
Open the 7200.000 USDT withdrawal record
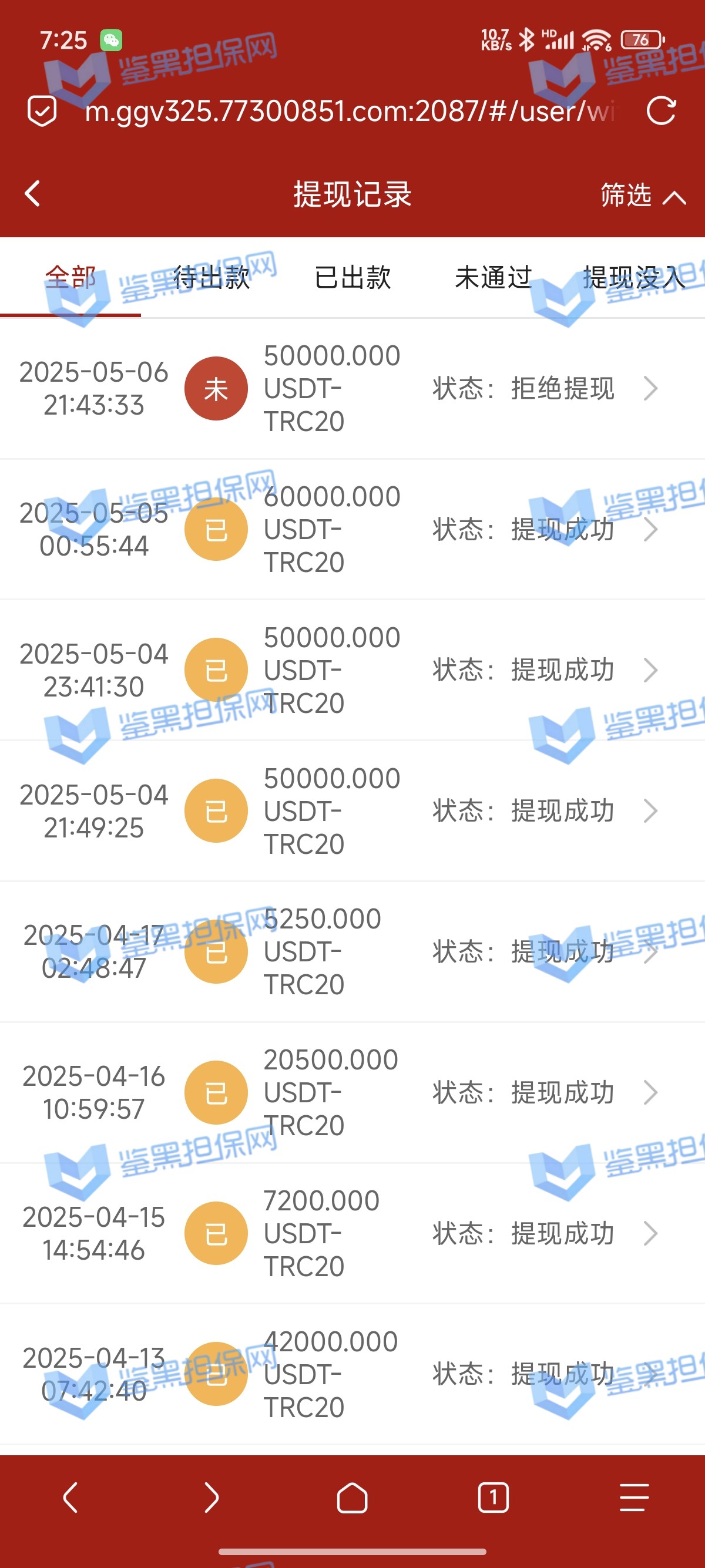coord(352,1233)
